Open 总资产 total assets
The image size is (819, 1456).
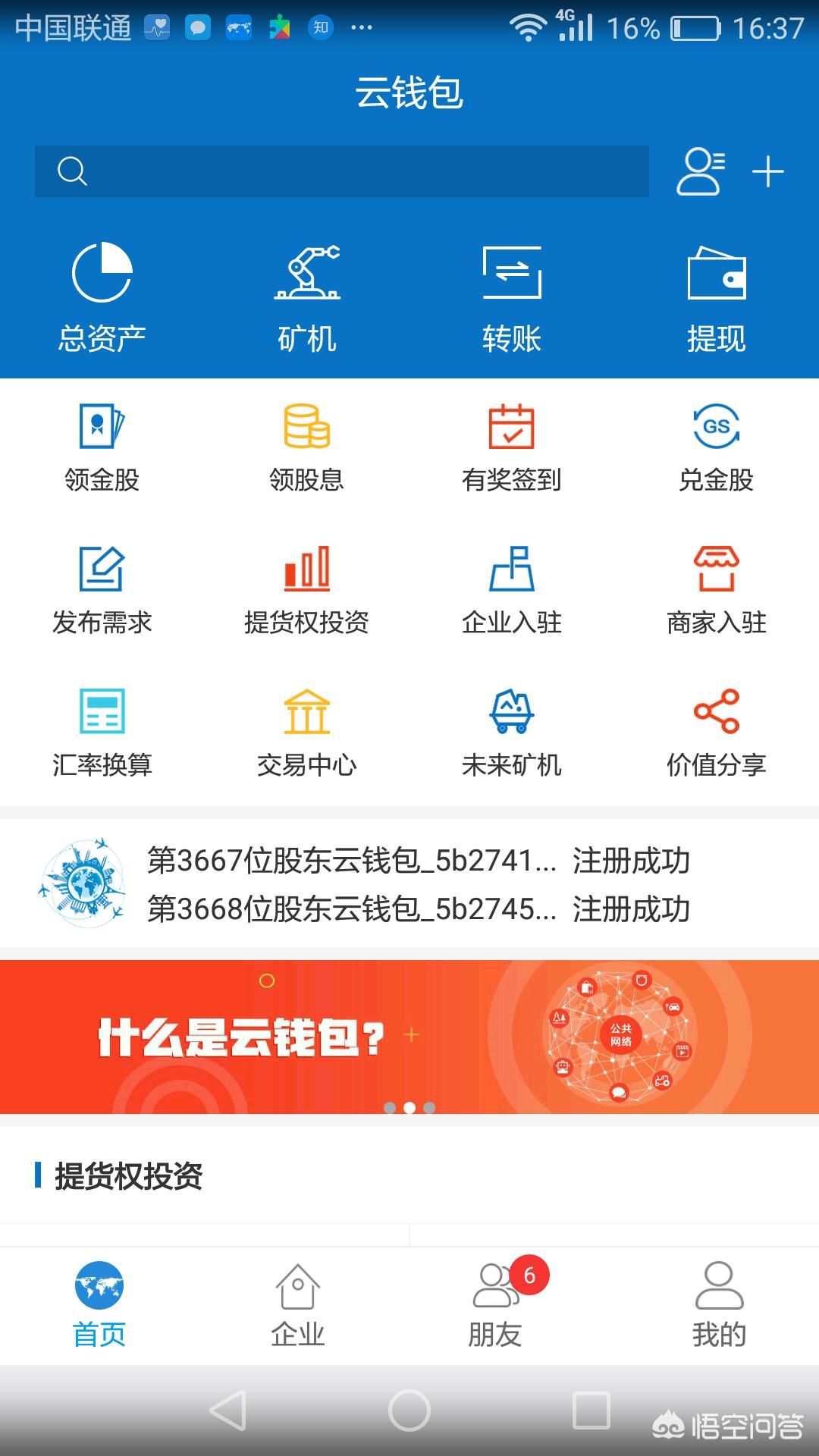(x=102, y=297)
